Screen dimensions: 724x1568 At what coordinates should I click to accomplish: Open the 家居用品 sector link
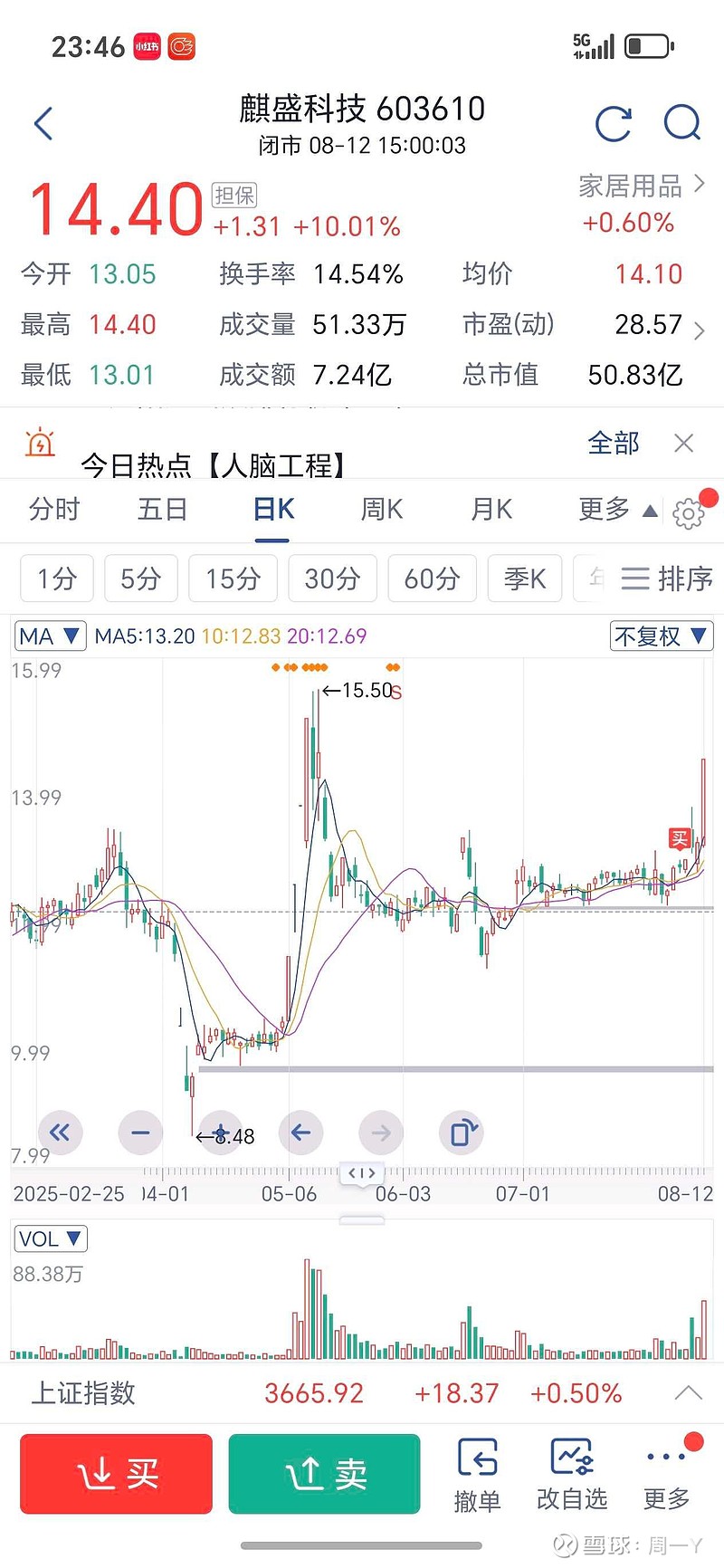(x=641, y=186)
